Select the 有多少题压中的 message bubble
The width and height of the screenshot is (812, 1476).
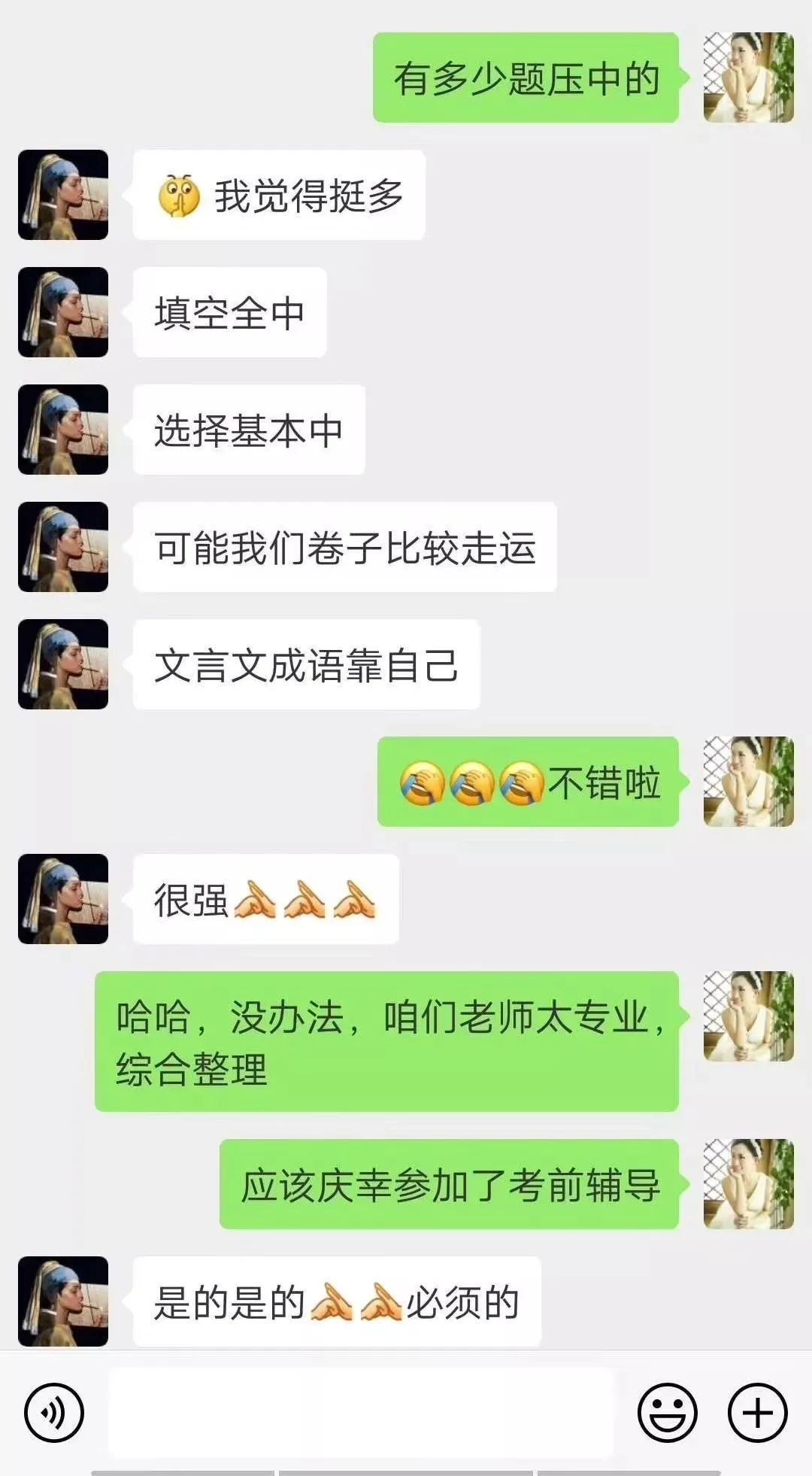point(526,75)
